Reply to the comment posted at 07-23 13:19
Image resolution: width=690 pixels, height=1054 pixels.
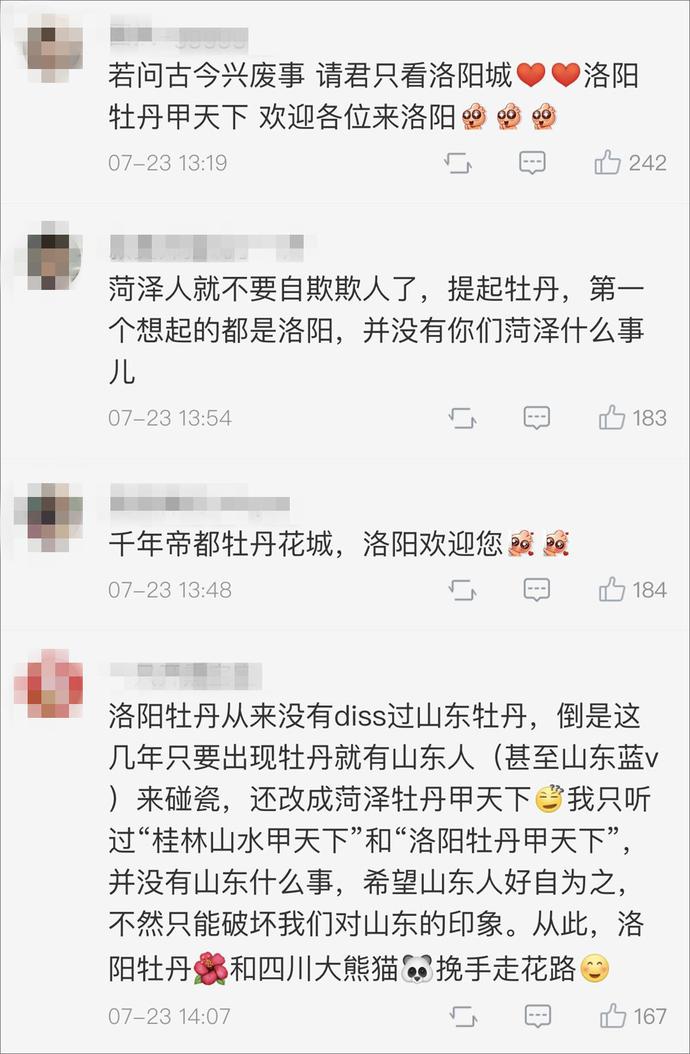pyautogui.click(x=533, y=162)
